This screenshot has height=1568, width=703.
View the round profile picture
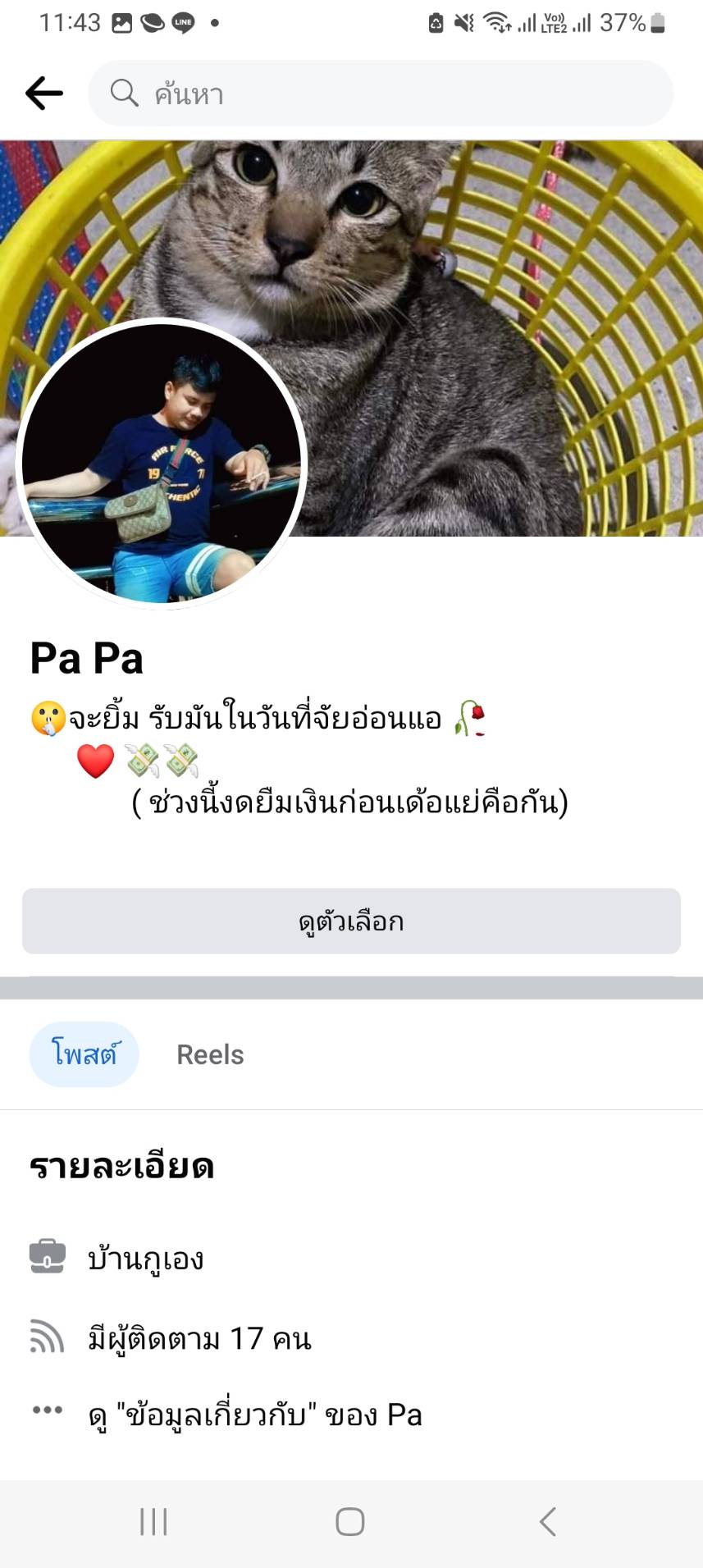click(161, 464)
